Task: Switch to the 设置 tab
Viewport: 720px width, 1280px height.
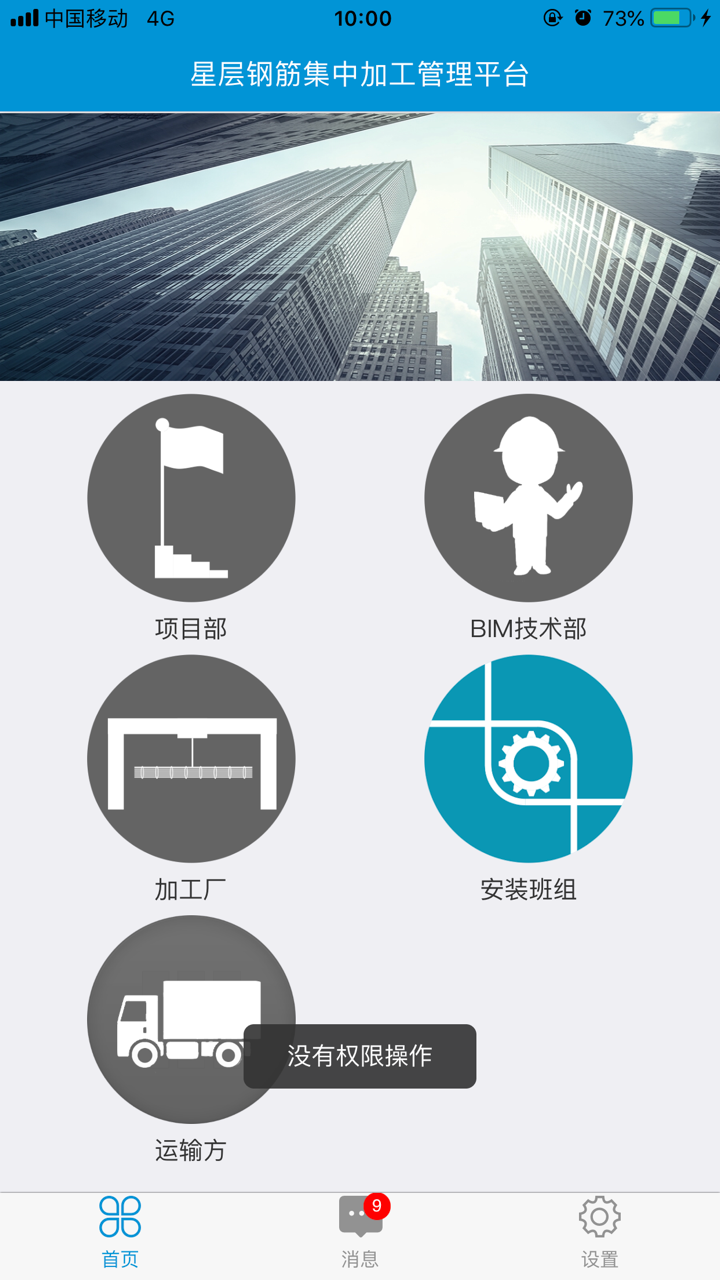Action: point(598,1234)
